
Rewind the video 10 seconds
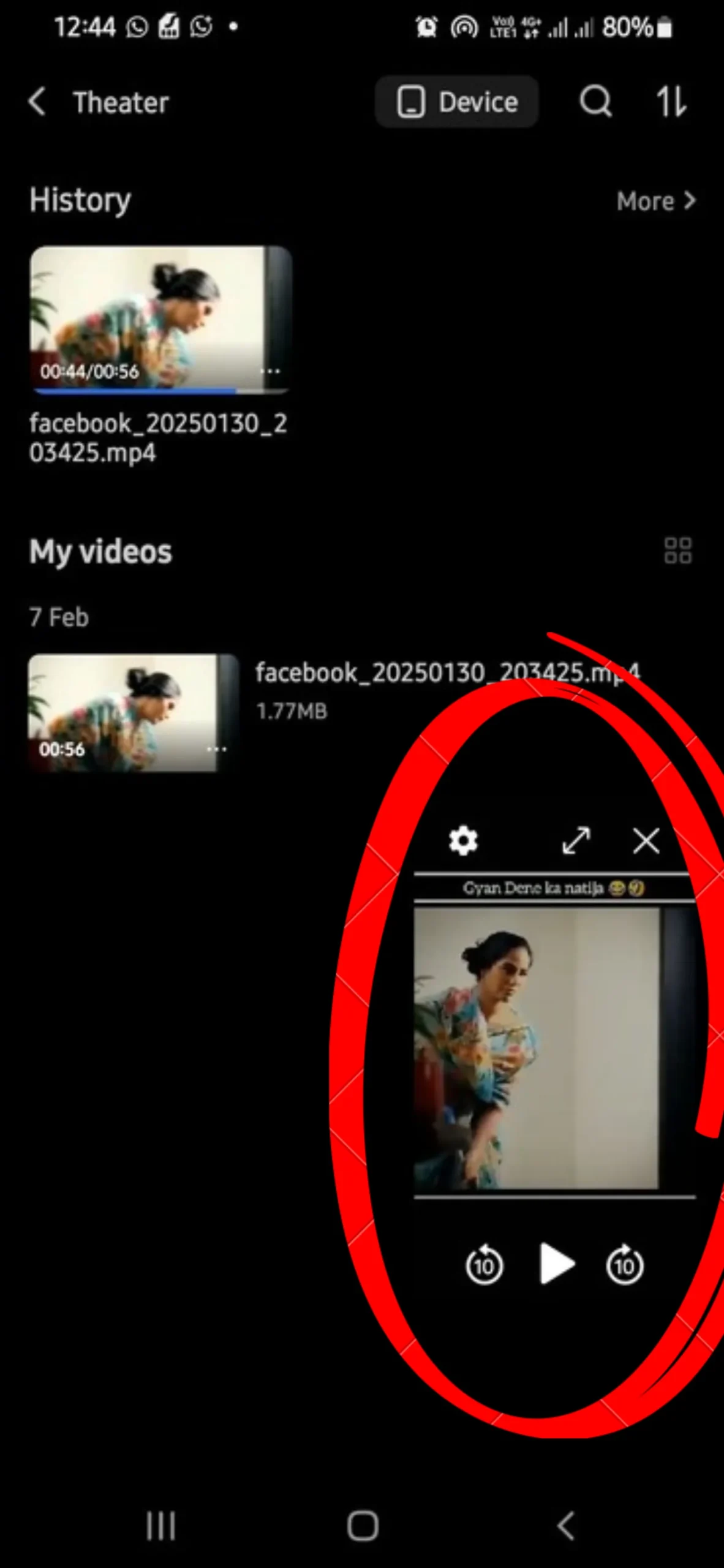tap(484, 1264)
